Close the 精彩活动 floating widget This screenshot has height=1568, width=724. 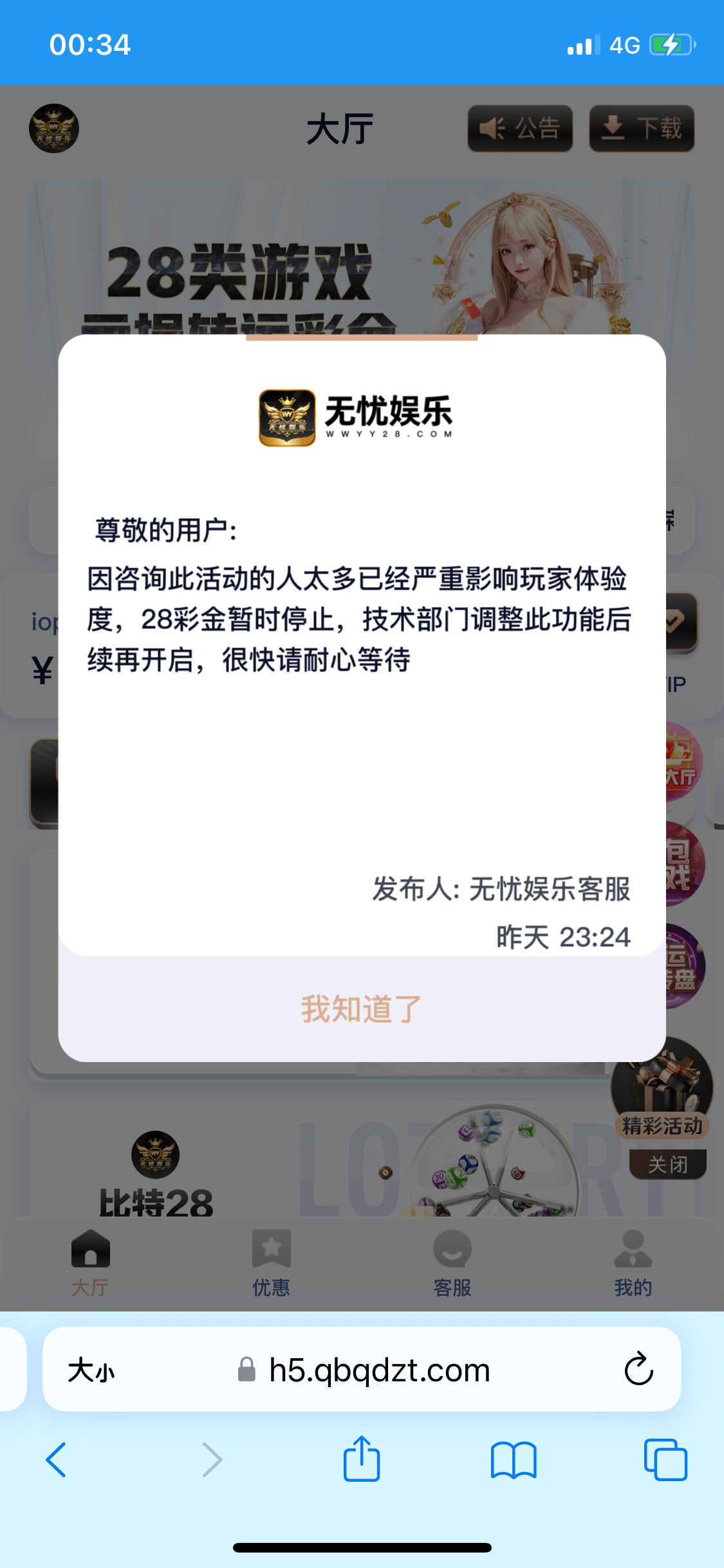667,1164
